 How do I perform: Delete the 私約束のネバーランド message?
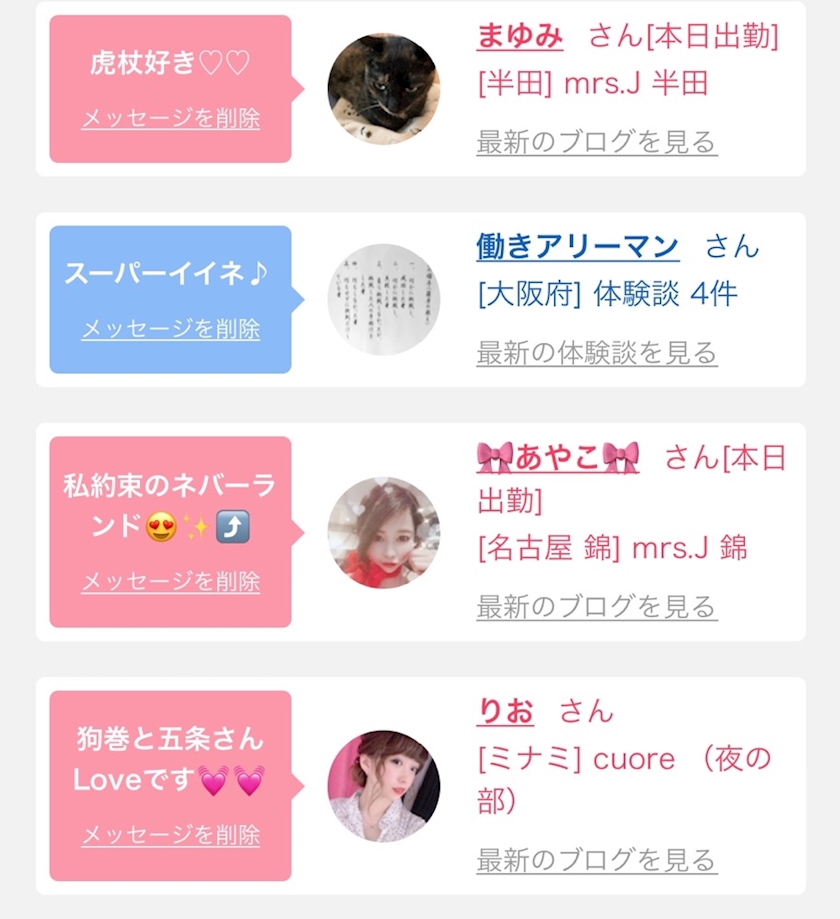[x=171, y=582]
